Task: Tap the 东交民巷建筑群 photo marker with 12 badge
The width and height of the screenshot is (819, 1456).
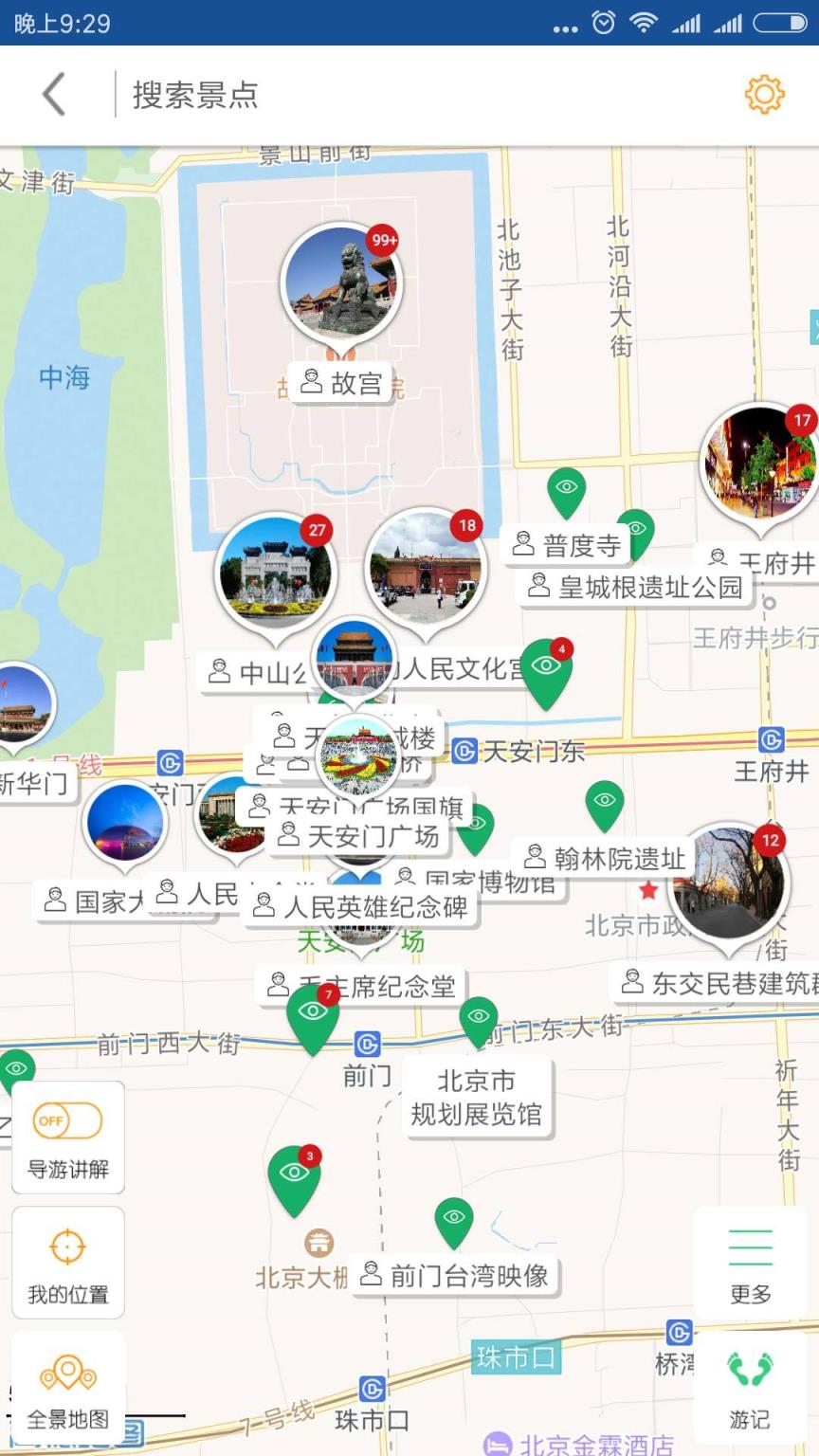Action: point(728,882)
